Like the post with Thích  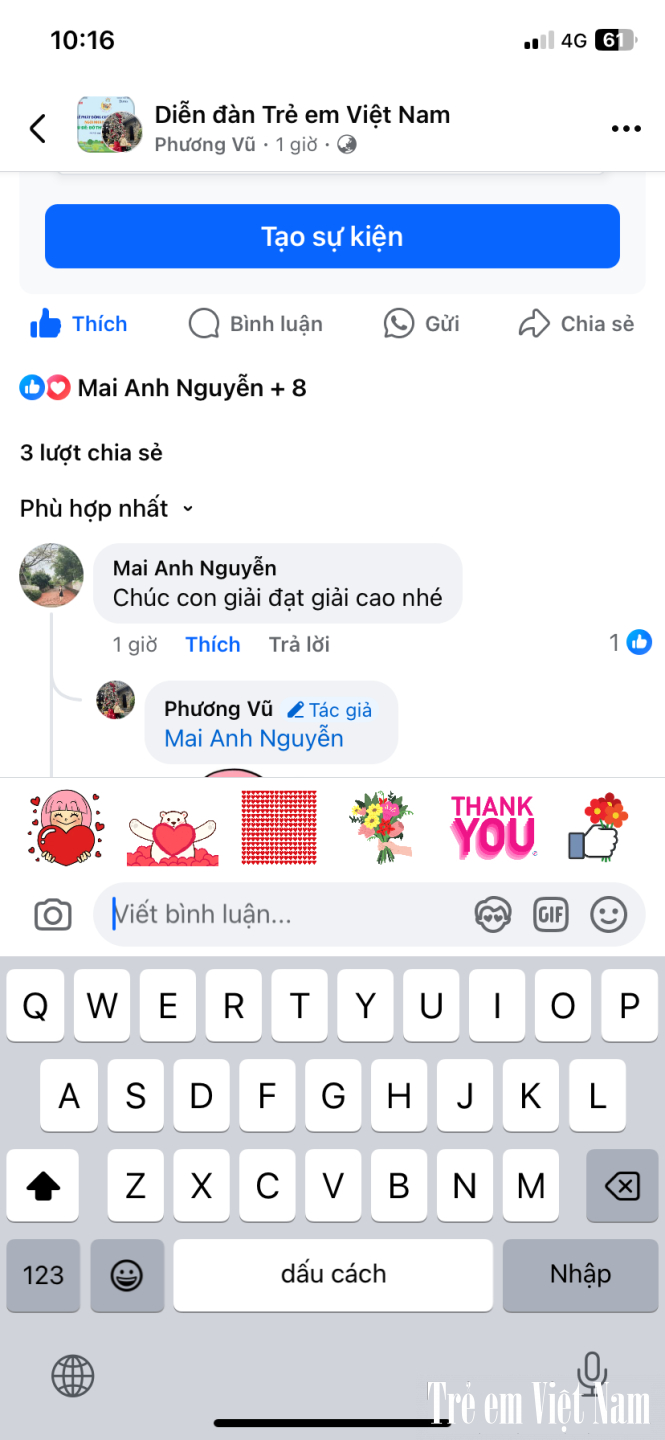[x=79, y=324]
